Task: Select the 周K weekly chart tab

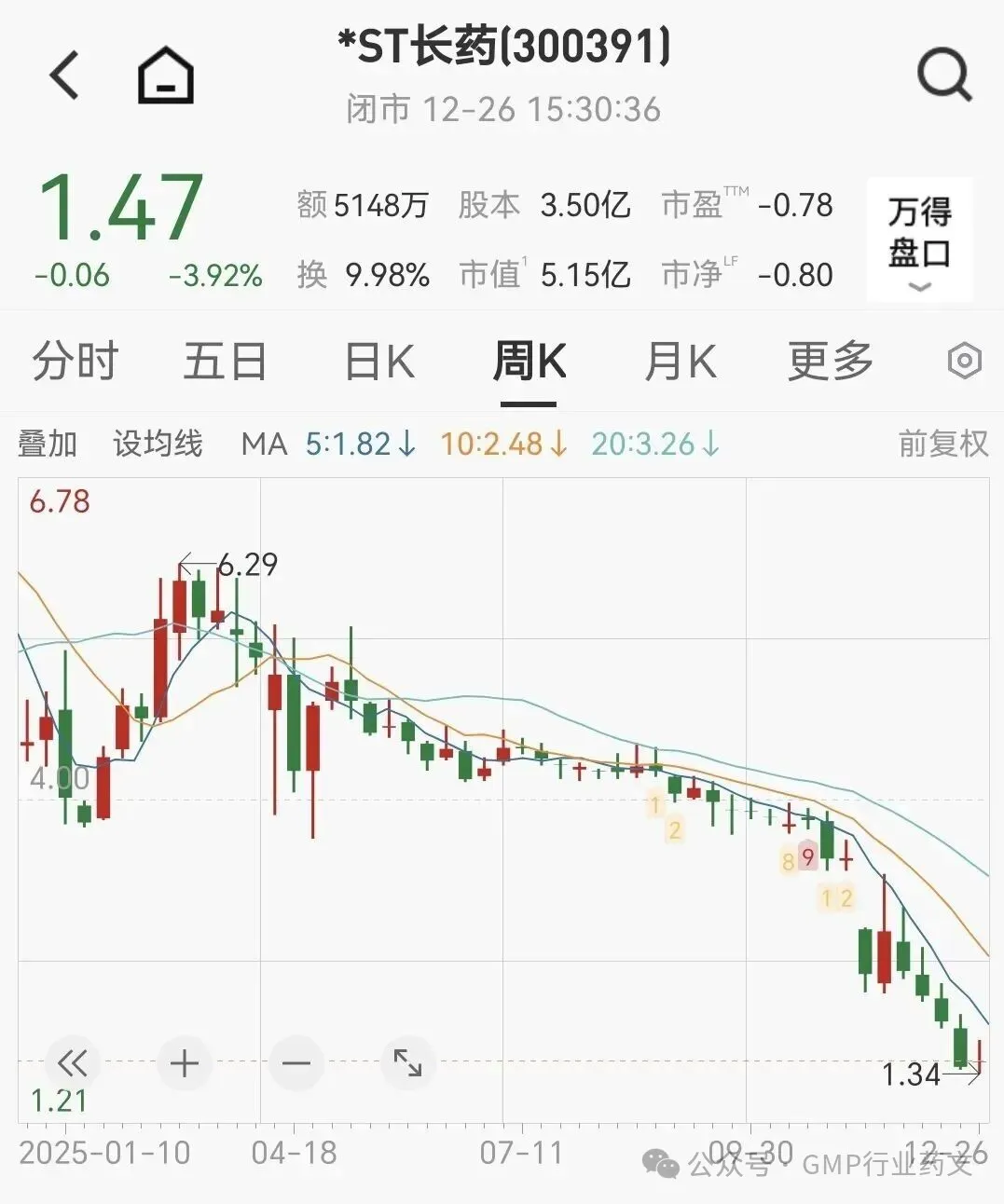Action: [x=529, y=362]
